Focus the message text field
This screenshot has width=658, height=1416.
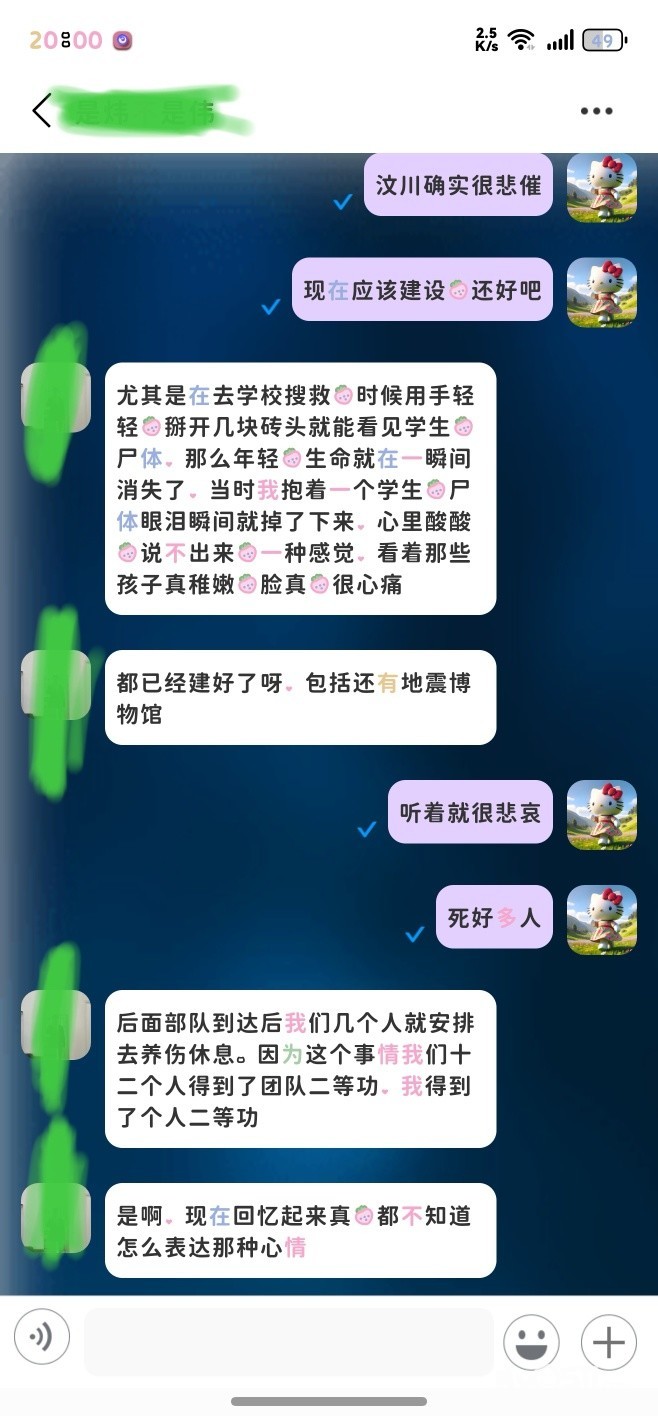pyautogui.click(x=288, y=1342)
